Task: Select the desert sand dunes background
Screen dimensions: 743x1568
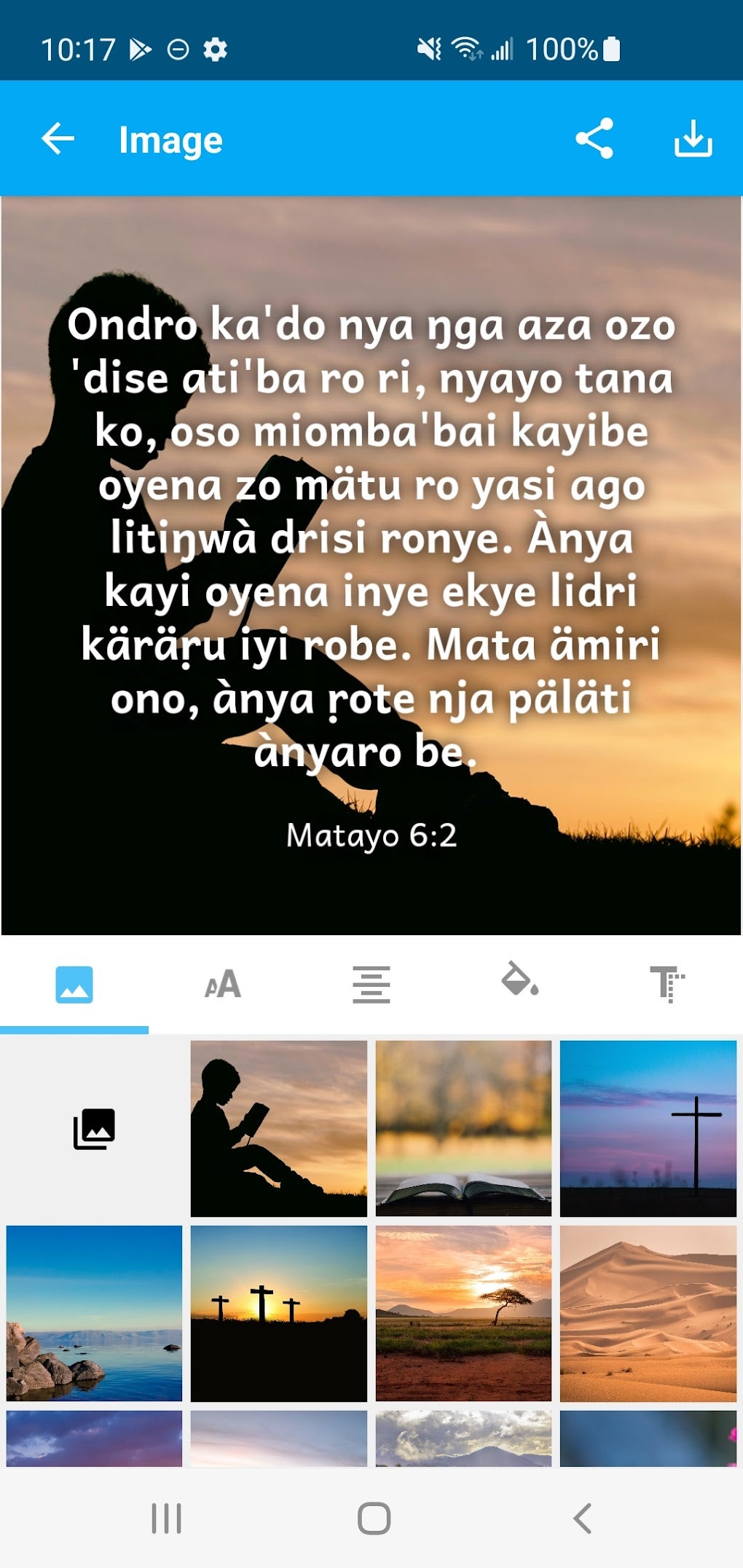Action: (648, 1313)
